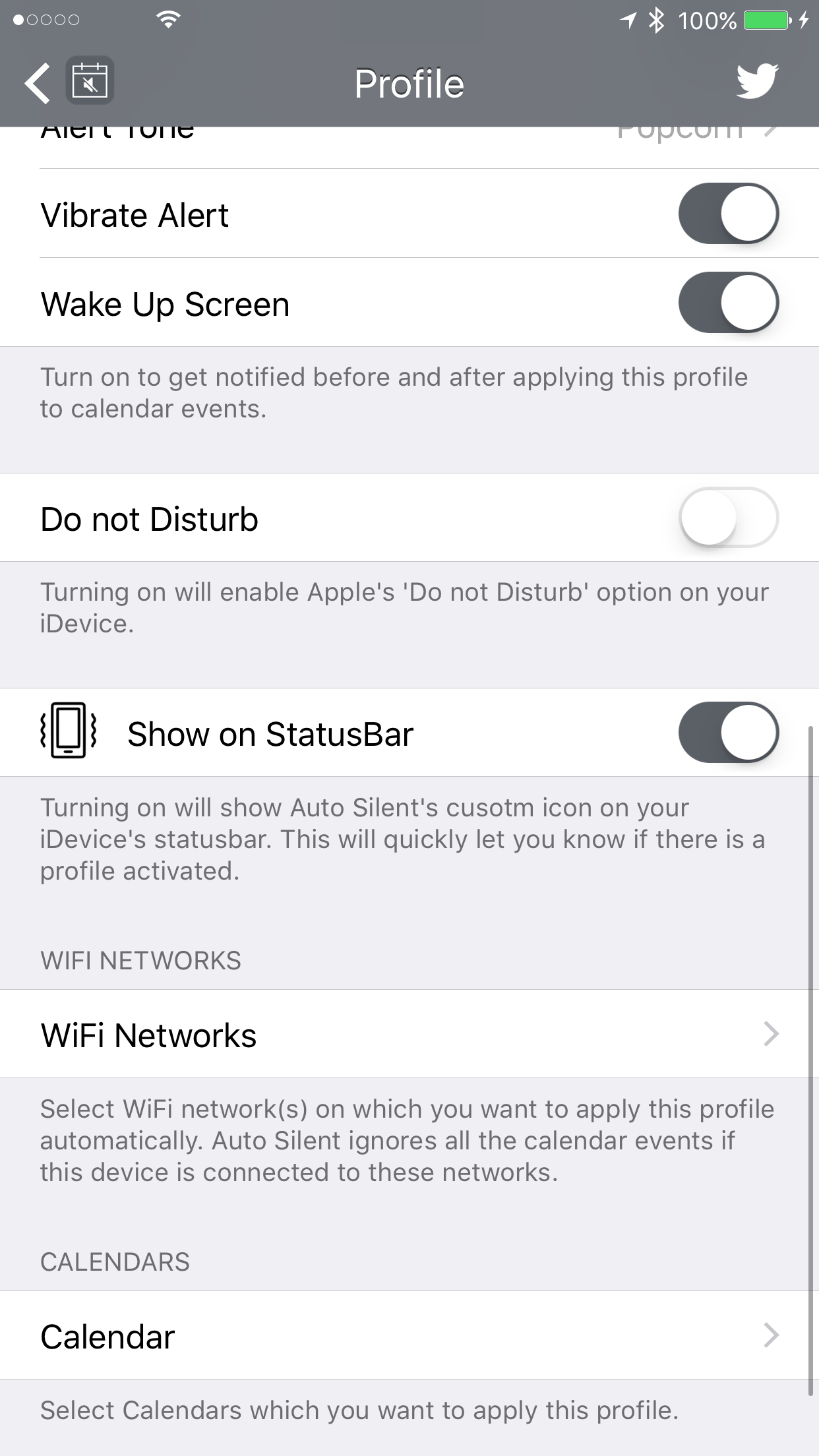The image size is (819, 1456).
Task: Turn off the Vibrate Alert switch
Action: (729, 214)
